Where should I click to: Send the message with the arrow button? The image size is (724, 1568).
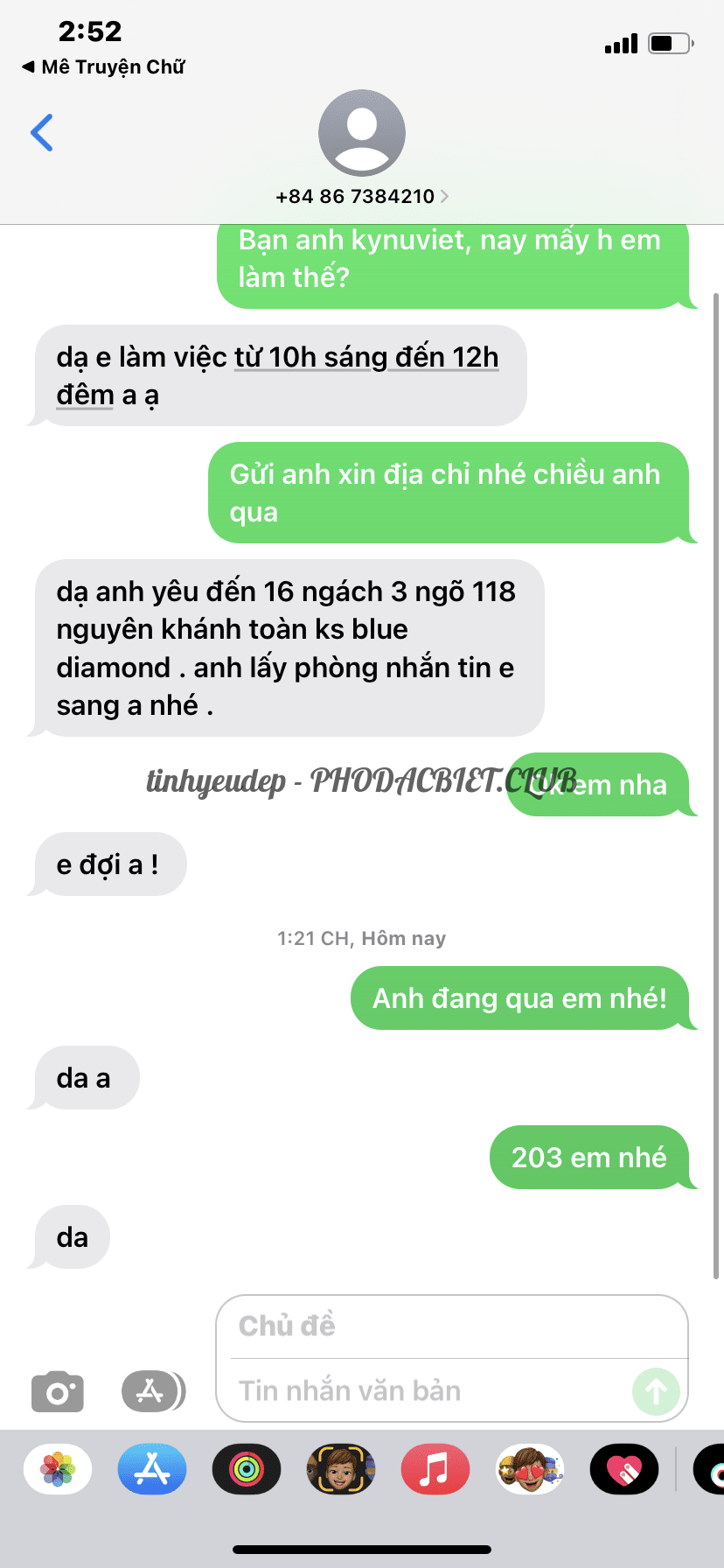(656, 1391)
